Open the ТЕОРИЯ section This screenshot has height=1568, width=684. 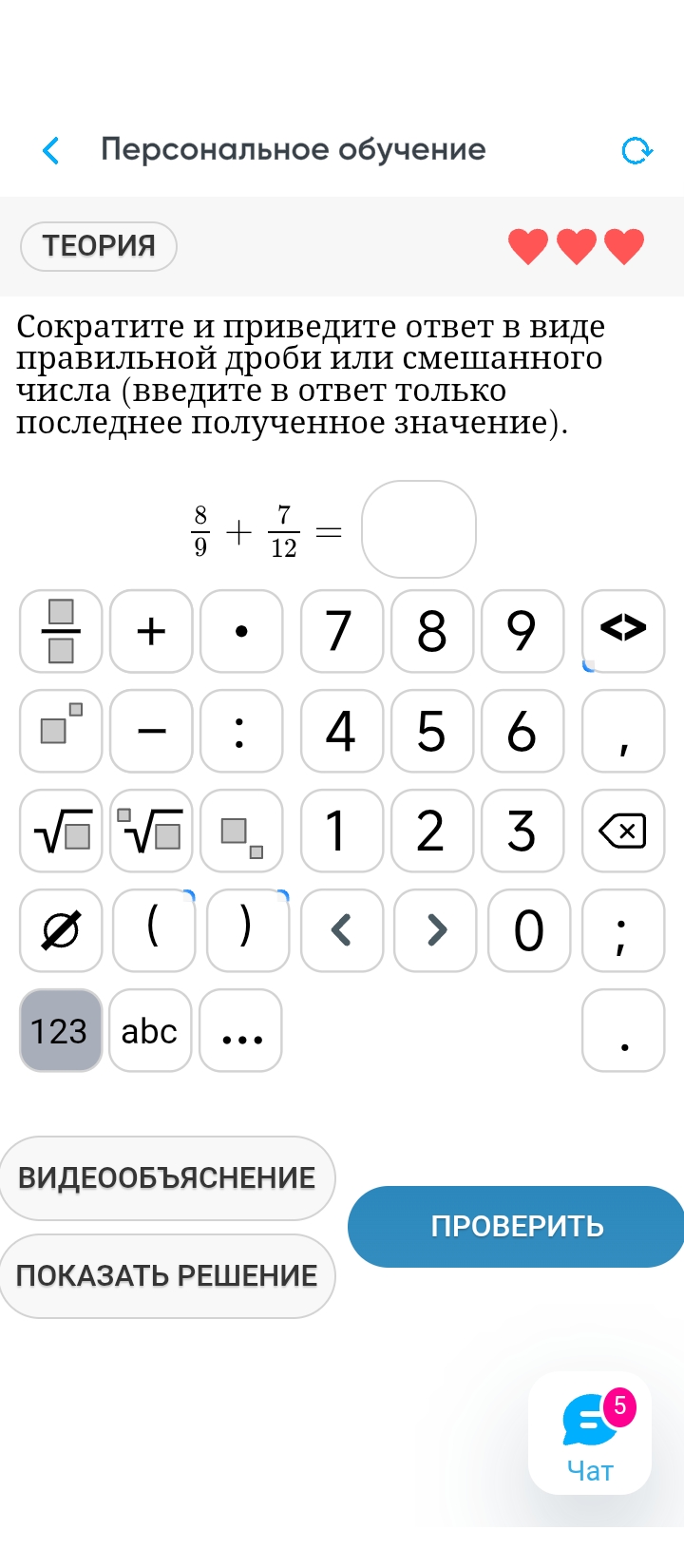click(99, 246)
